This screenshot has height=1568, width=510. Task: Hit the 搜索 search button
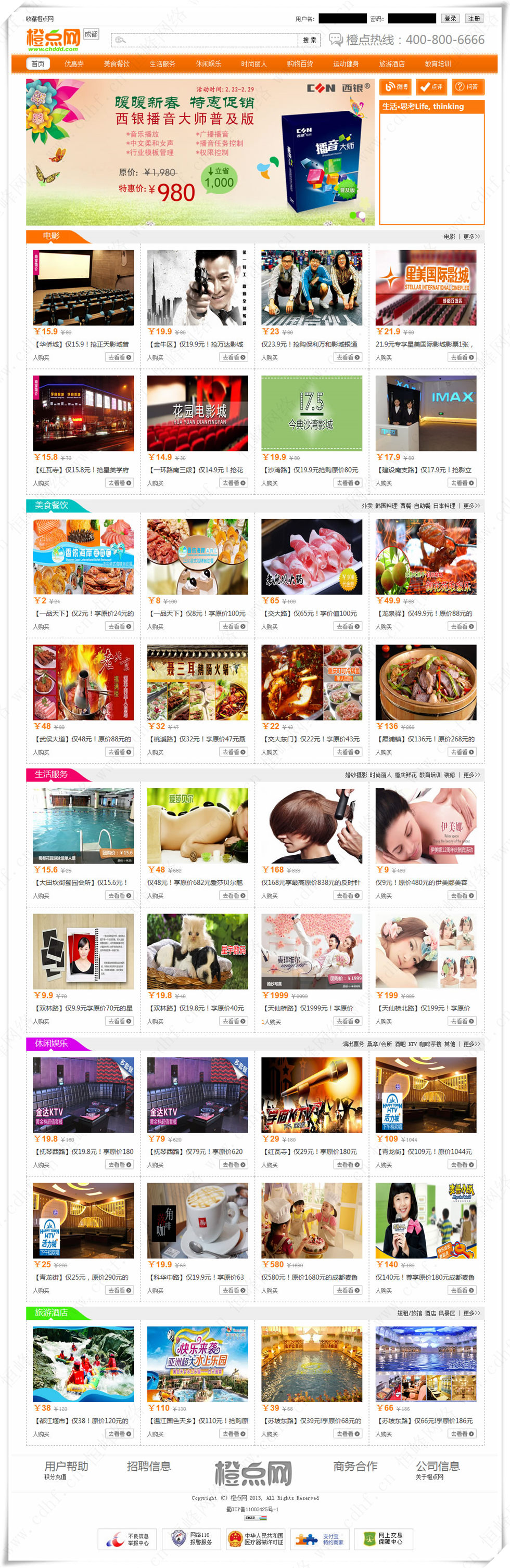click(309, 40)
